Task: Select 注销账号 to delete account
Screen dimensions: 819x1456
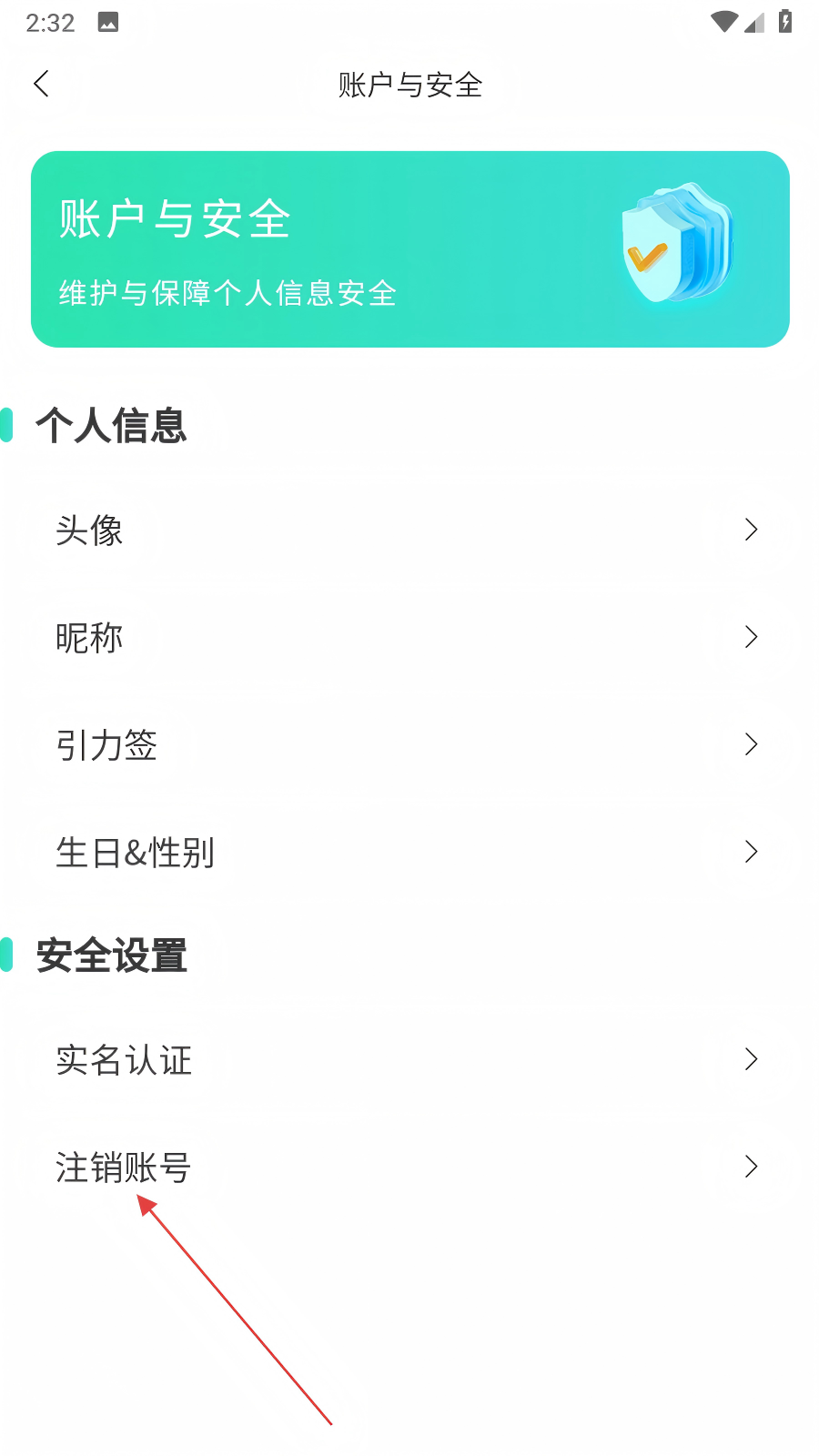Action: click(409, 1167)
